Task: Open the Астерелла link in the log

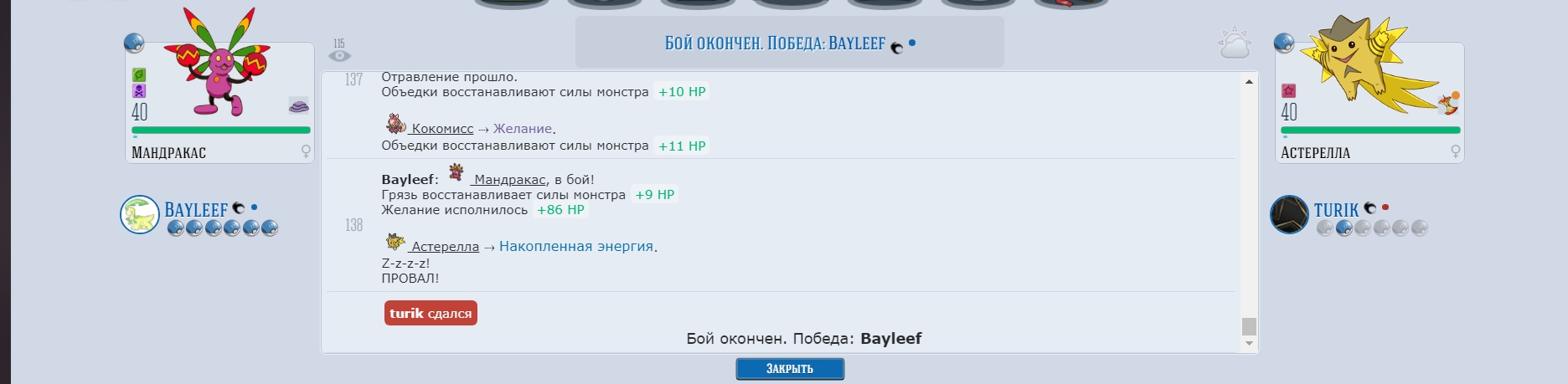Action: point(445,247)
